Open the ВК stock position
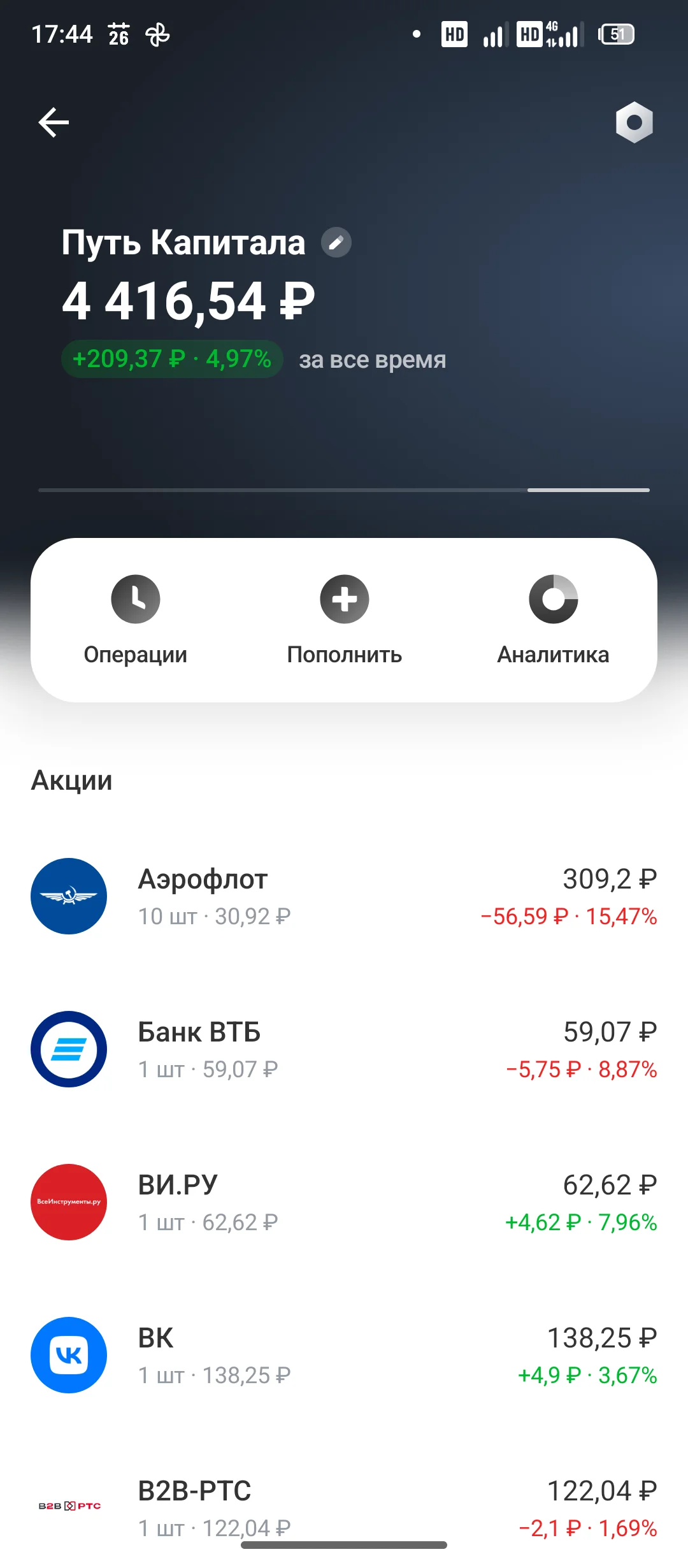688x1568 pixels. tap(344, 1355)
